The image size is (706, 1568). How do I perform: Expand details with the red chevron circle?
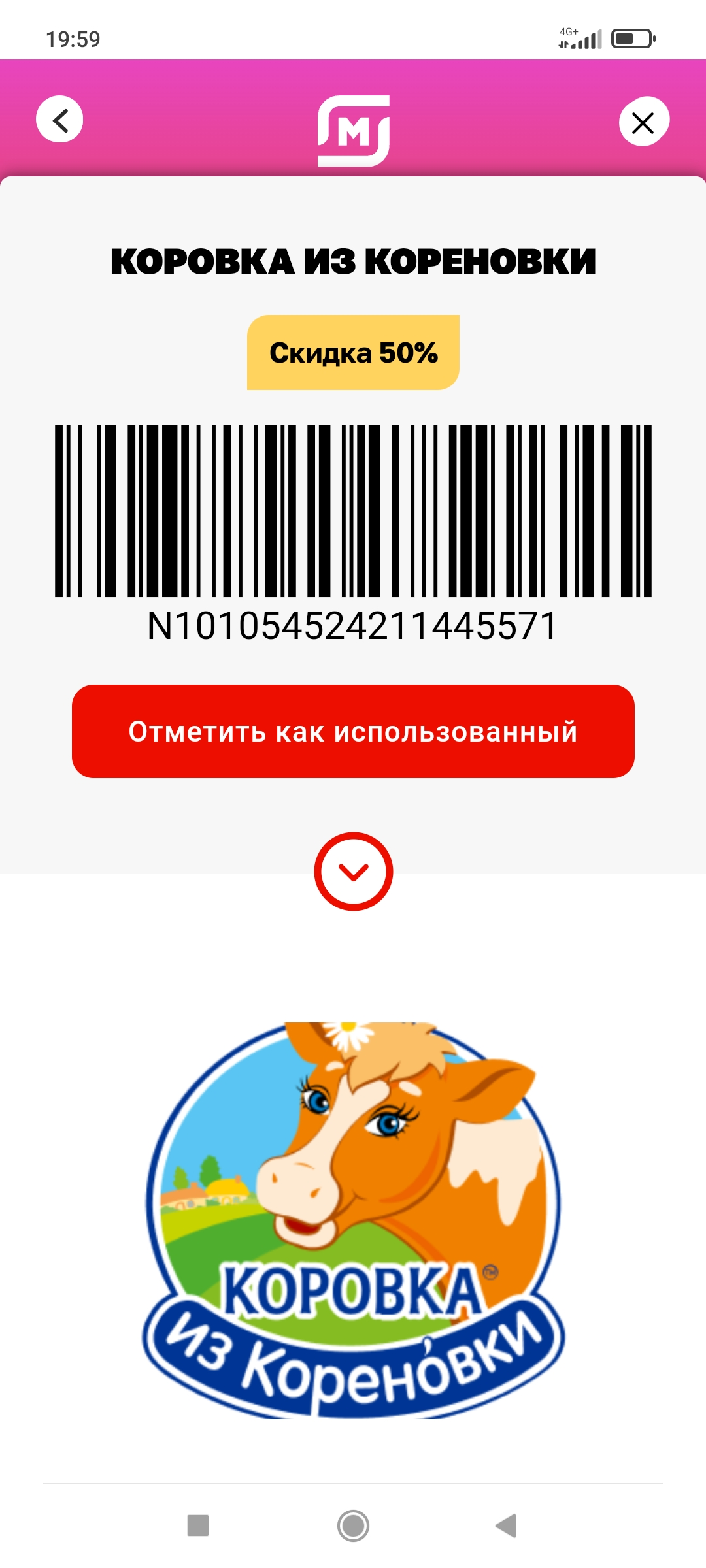coord(354,871)
